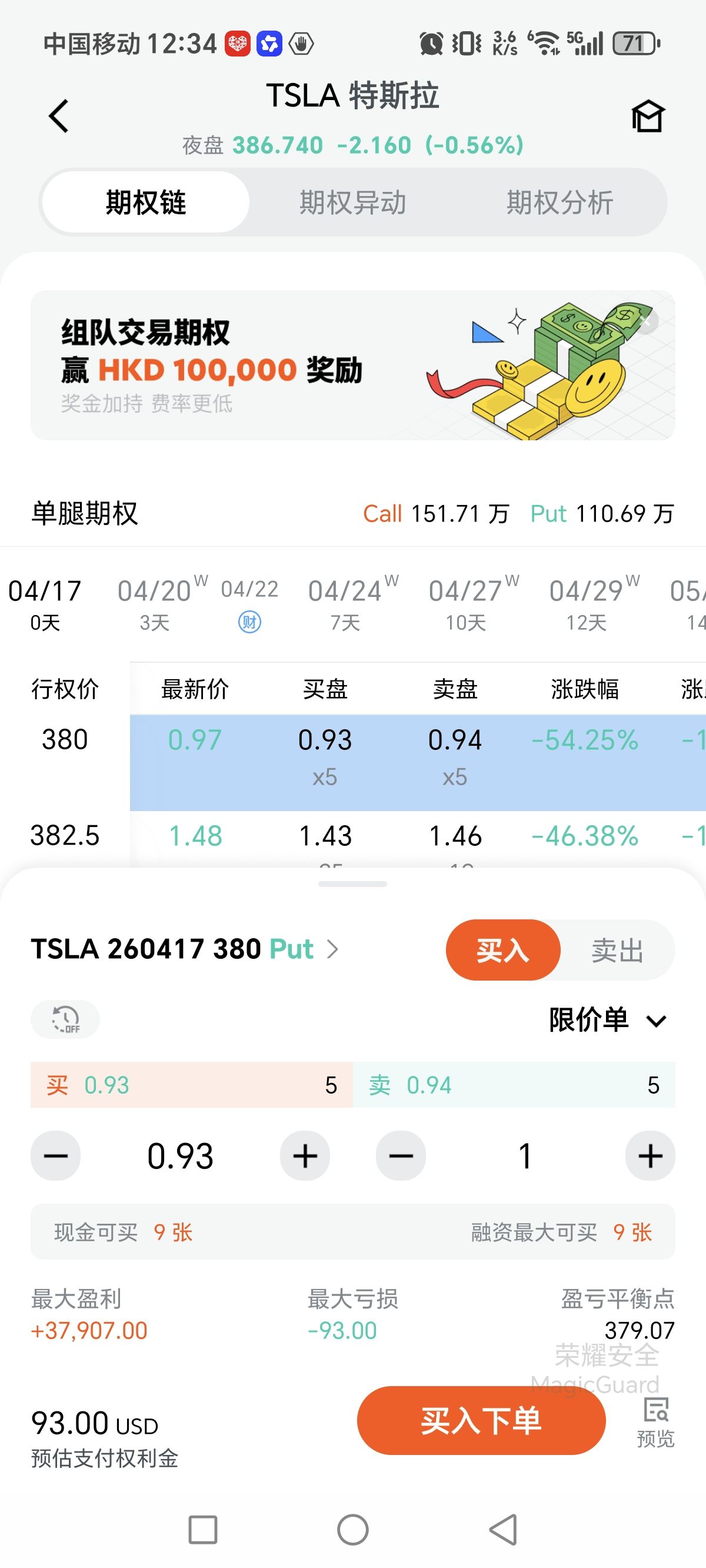
Task: Switch to the 期权分析 tab
Action: pos(560,202)
